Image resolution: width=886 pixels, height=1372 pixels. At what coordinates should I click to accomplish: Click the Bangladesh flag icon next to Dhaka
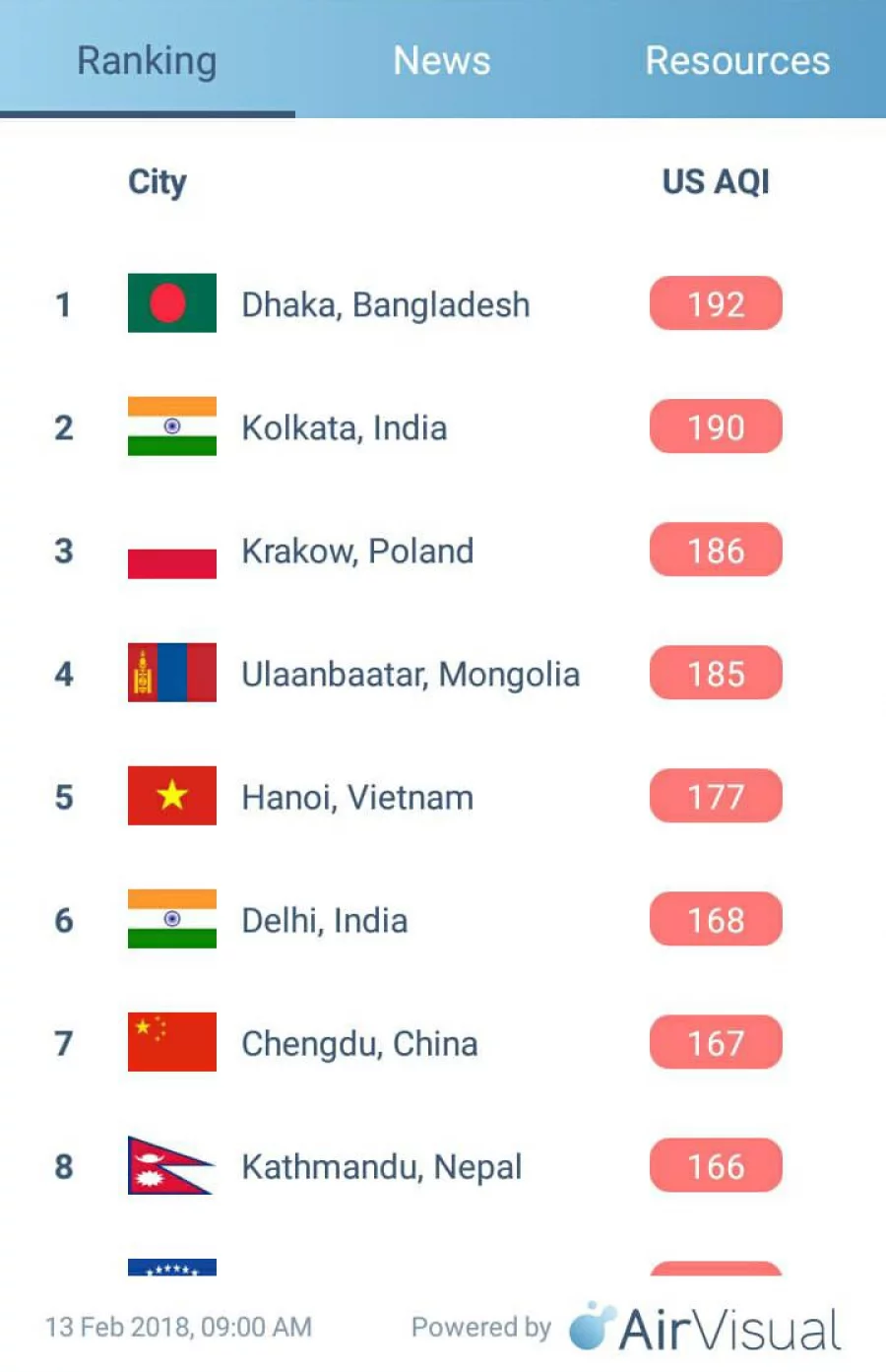click(171, 303)
